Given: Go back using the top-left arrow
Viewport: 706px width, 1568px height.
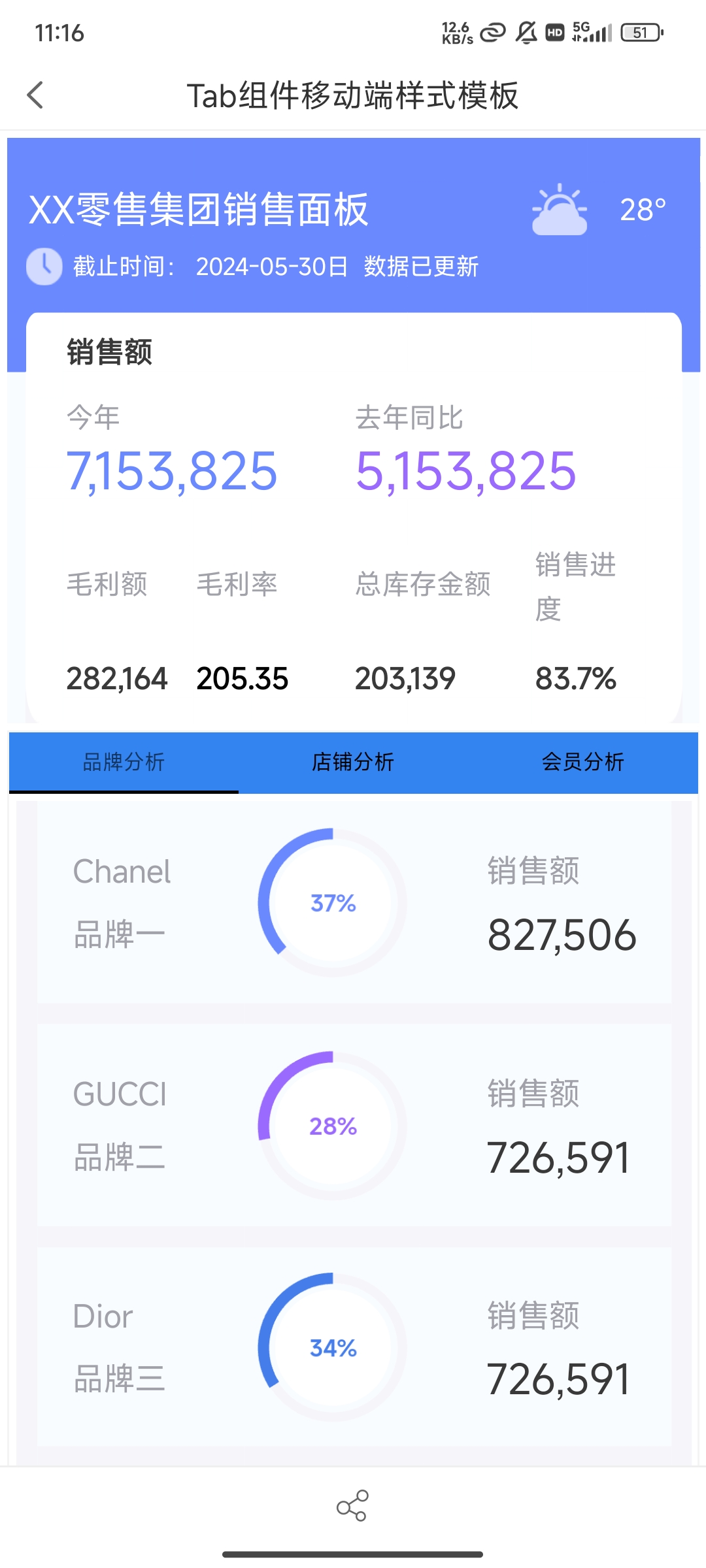Looking at the screenshot, I should pyautogui.click(x=35, y=95).
